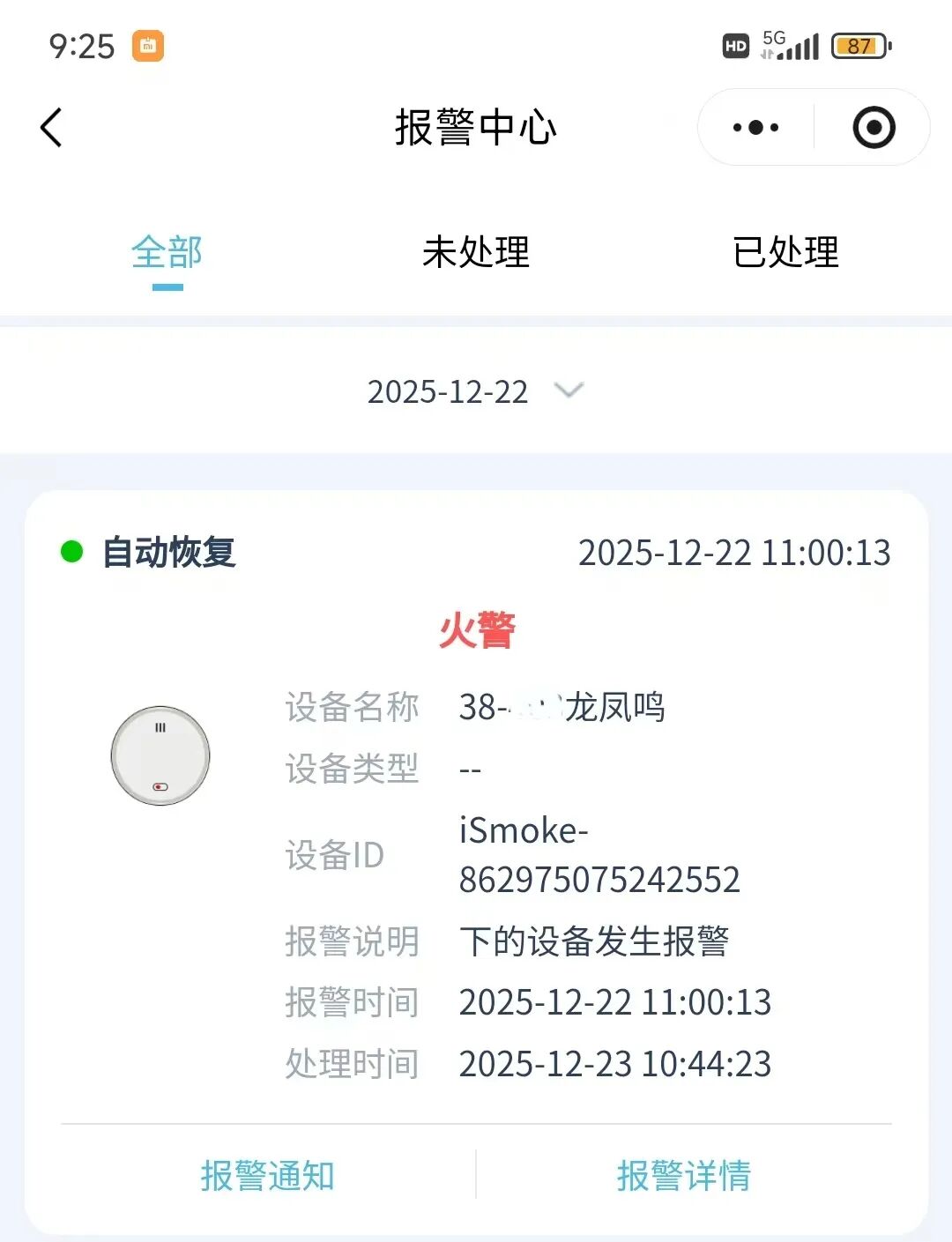The height and width of the screenshot is (1242, 952).
Task: Open 报警通知 for the fire alarm
Action: click(267, 1175)
